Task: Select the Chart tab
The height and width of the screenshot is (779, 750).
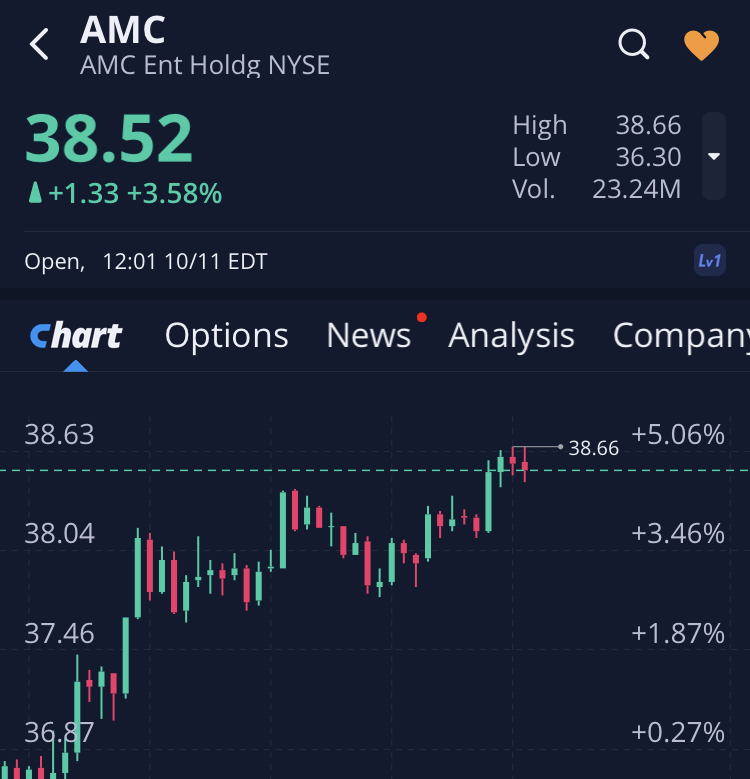Action: (76, 336)
